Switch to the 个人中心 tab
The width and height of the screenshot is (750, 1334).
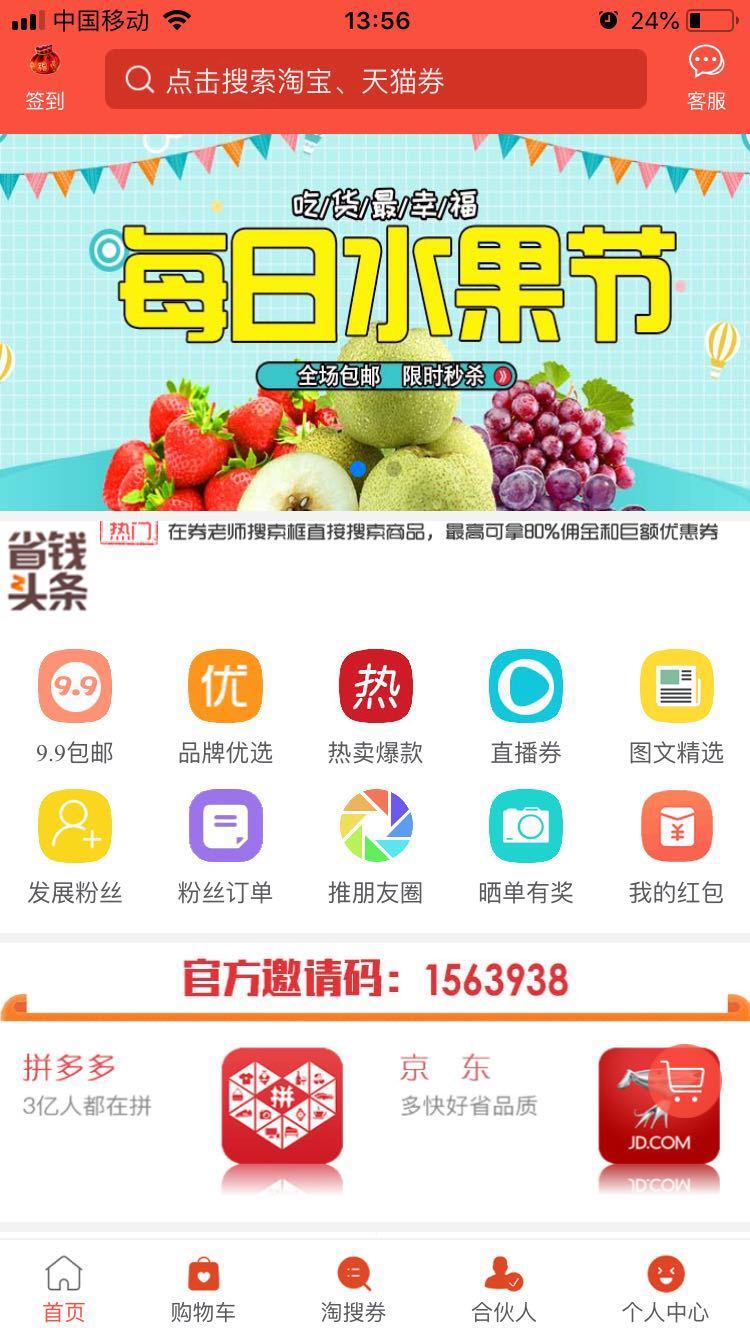click(665, 1290)
